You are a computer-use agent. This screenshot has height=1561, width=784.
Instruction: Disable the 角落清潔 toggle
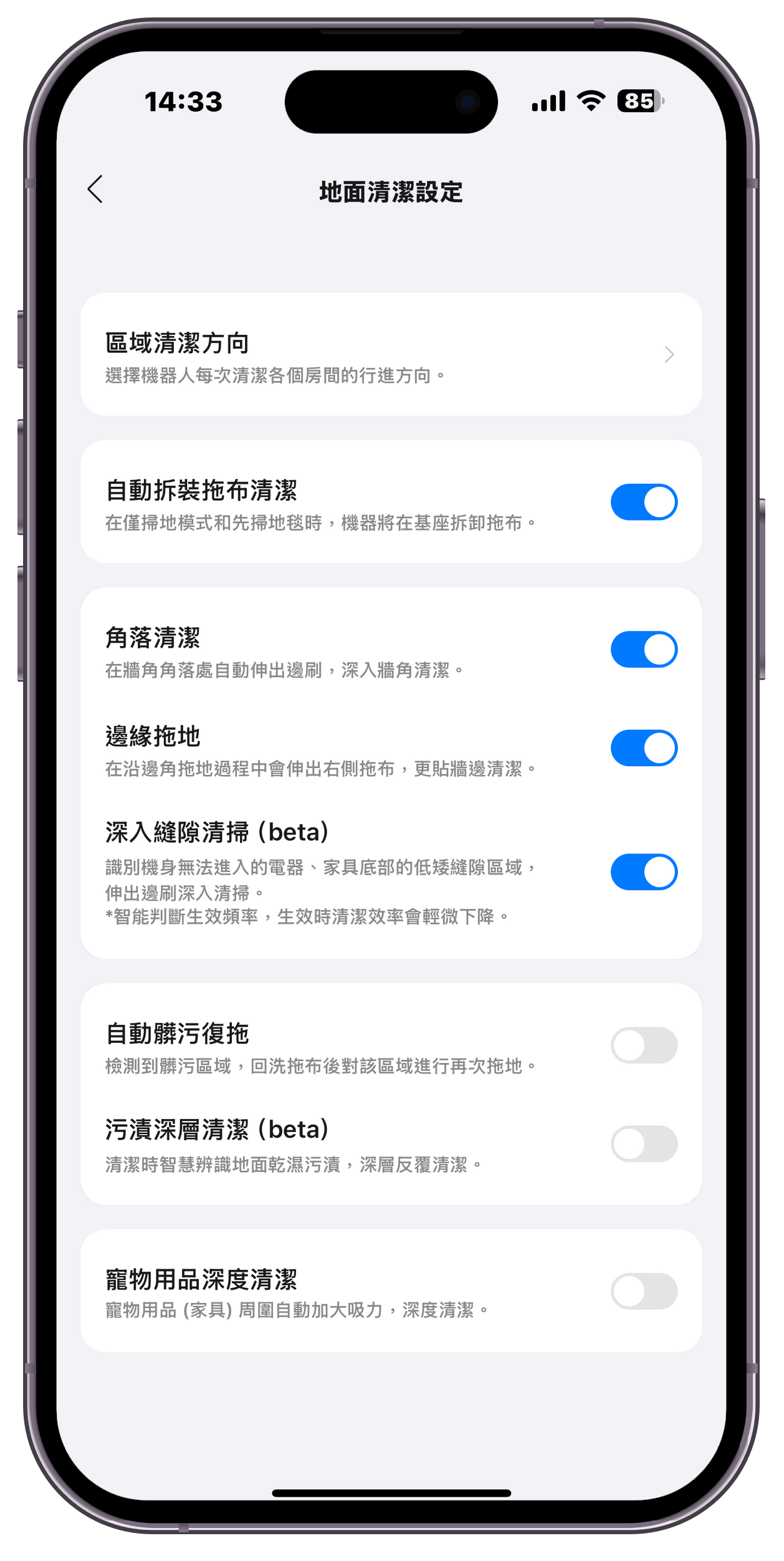(643, 649)
